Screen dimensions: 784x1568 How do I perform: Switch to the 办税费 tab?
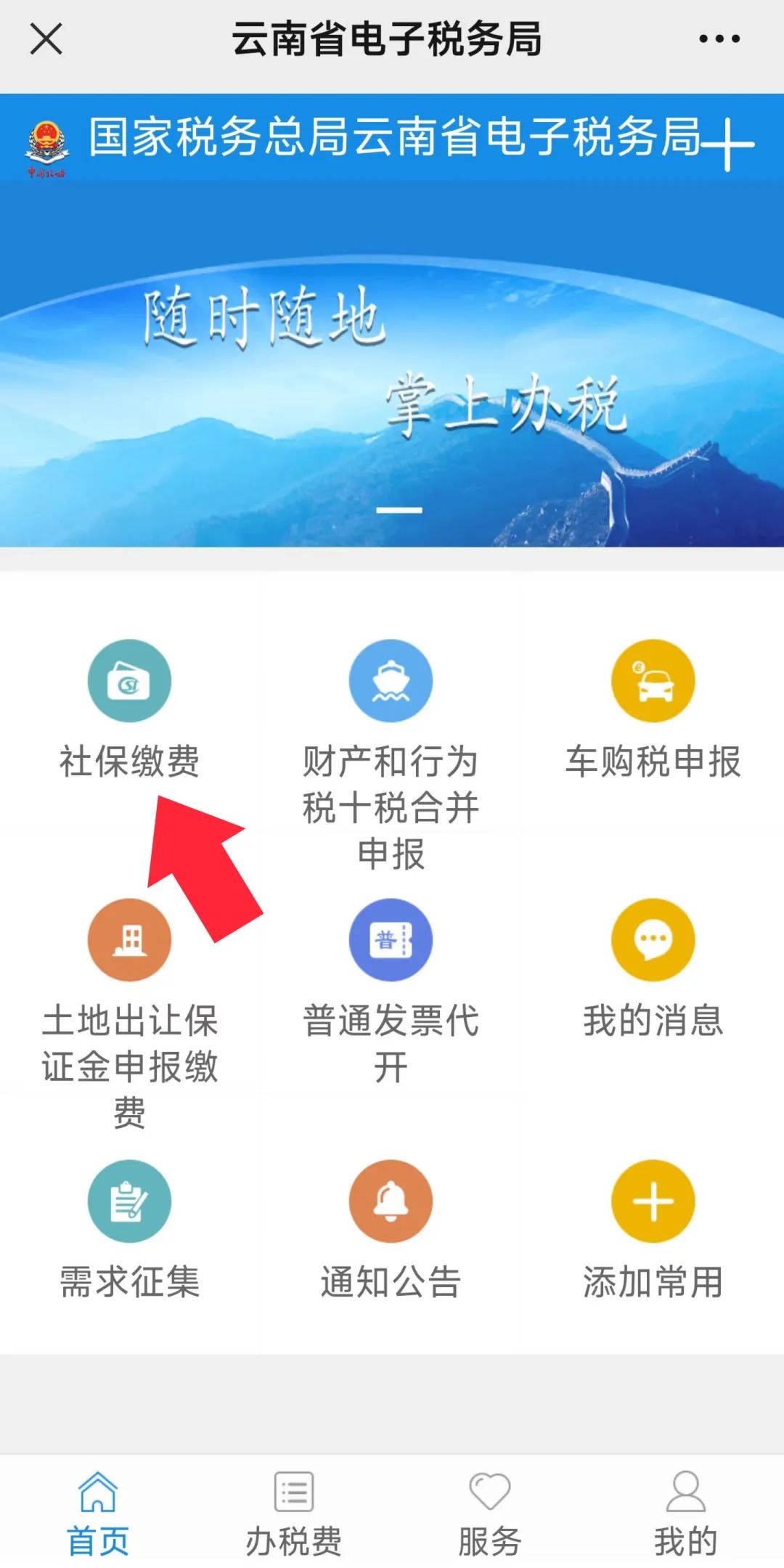(x=294, y=1514)
